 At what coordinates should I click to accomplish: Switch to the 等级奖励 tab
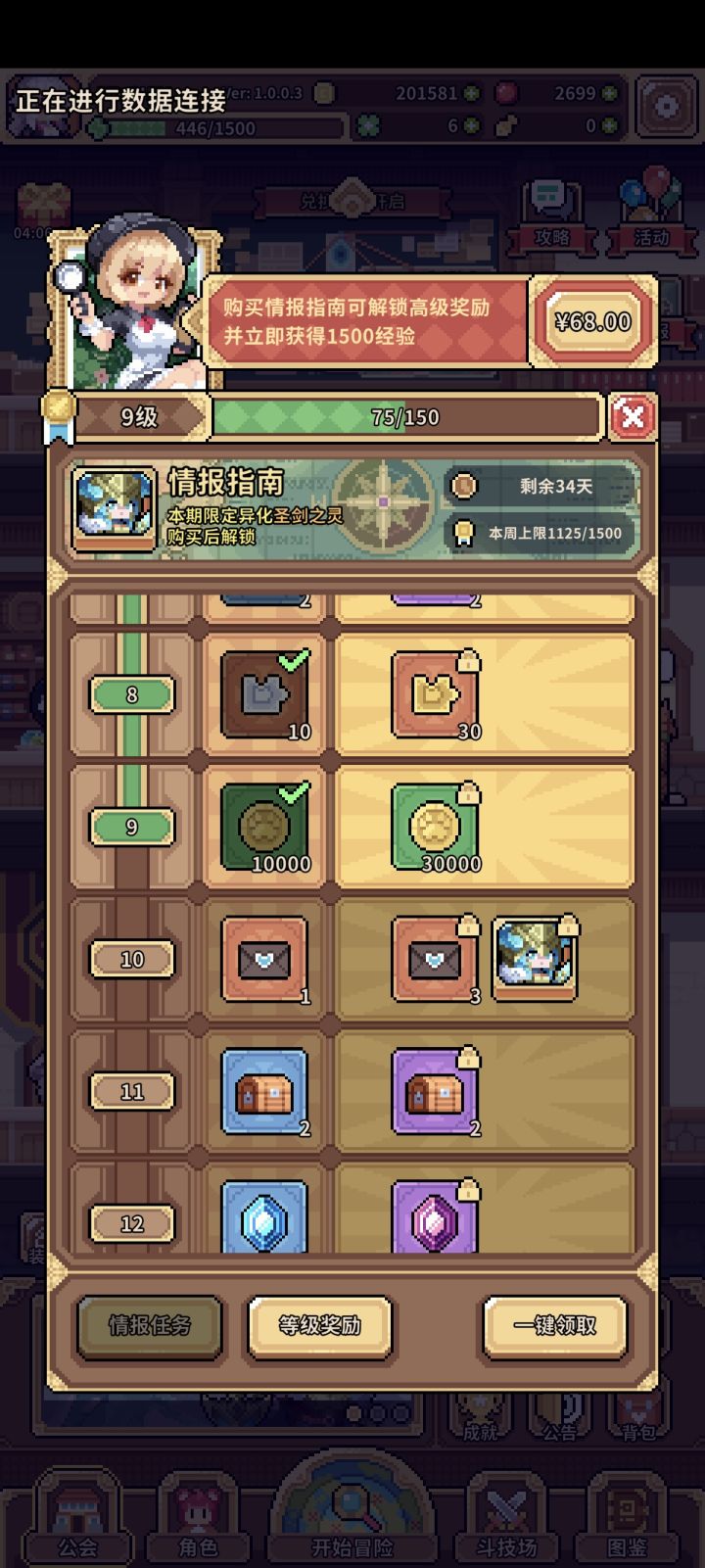320,1326
